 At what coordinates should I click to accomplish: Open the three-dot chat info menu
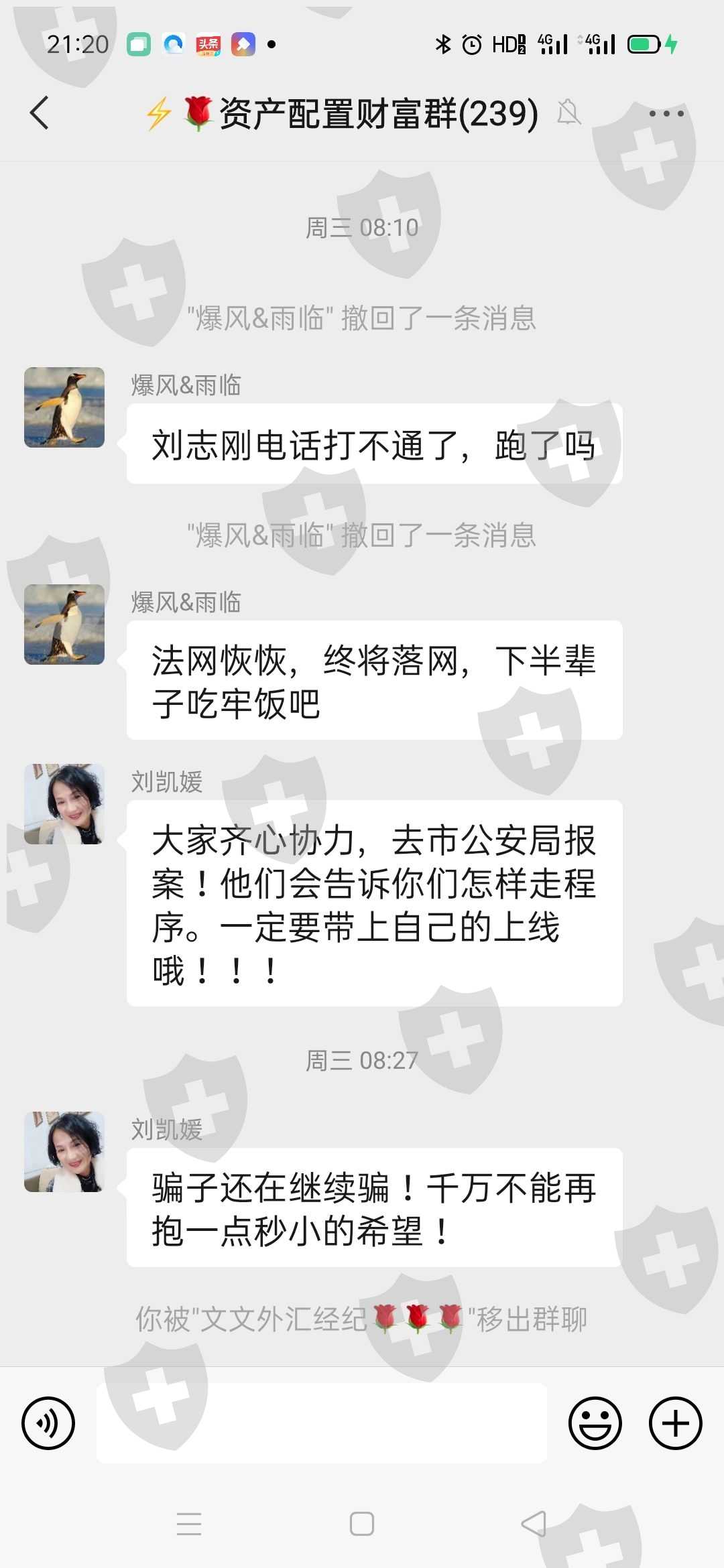[x=666, y=113]
